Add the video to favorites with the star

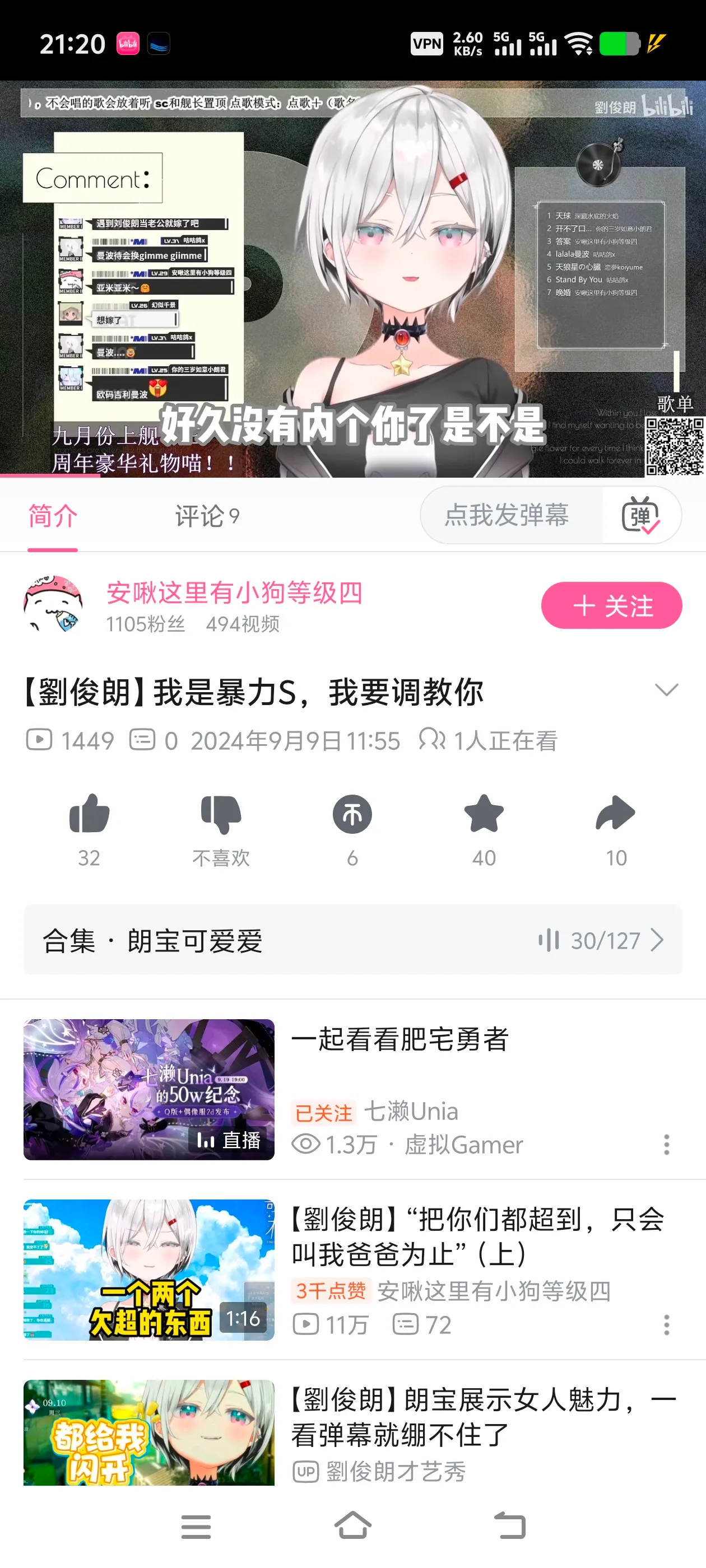click(x=484, y=814)
